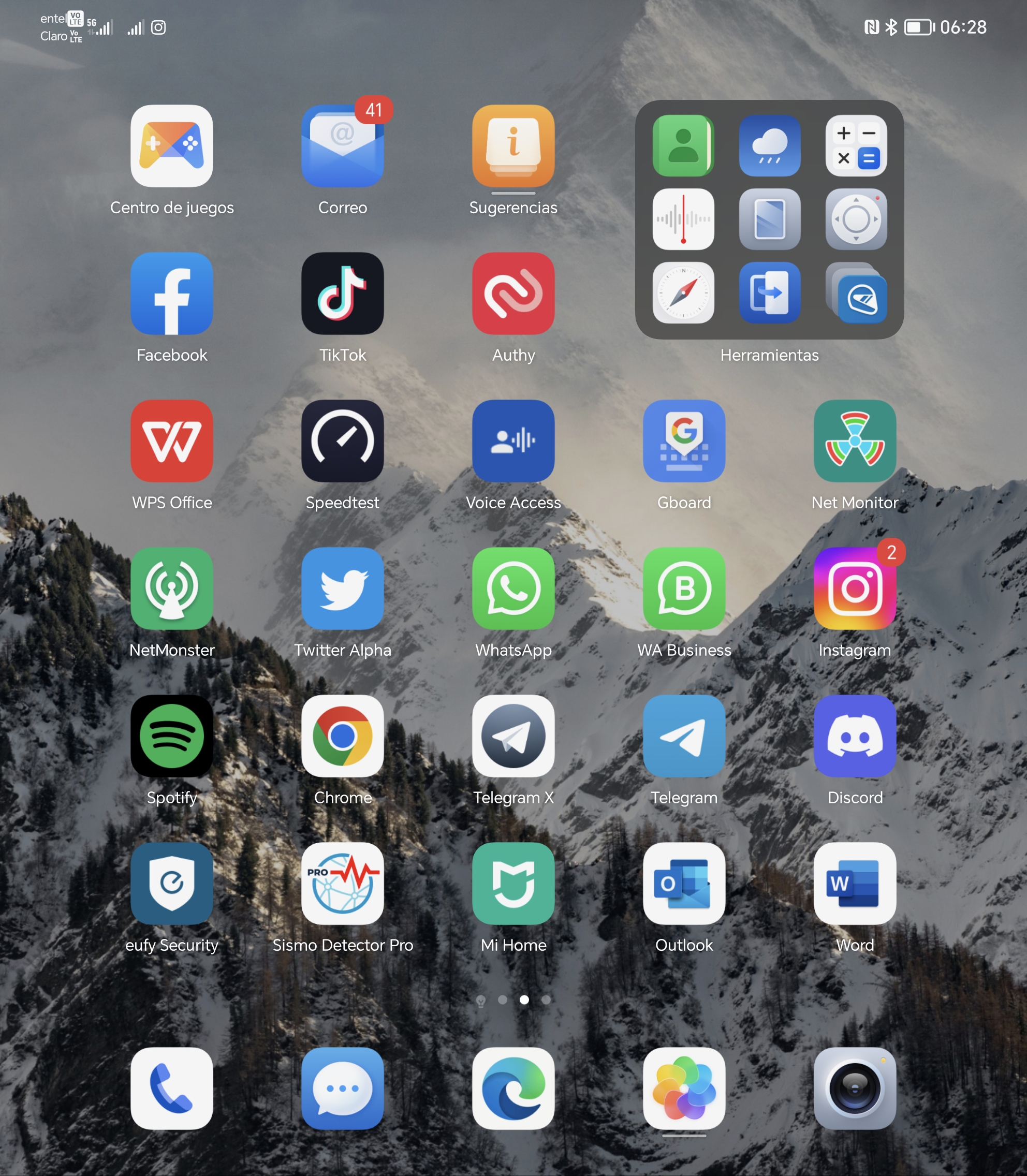This screenshot has width=1027, height=1176.
Task: Launch Net Monitor
Action: point(855,440)
